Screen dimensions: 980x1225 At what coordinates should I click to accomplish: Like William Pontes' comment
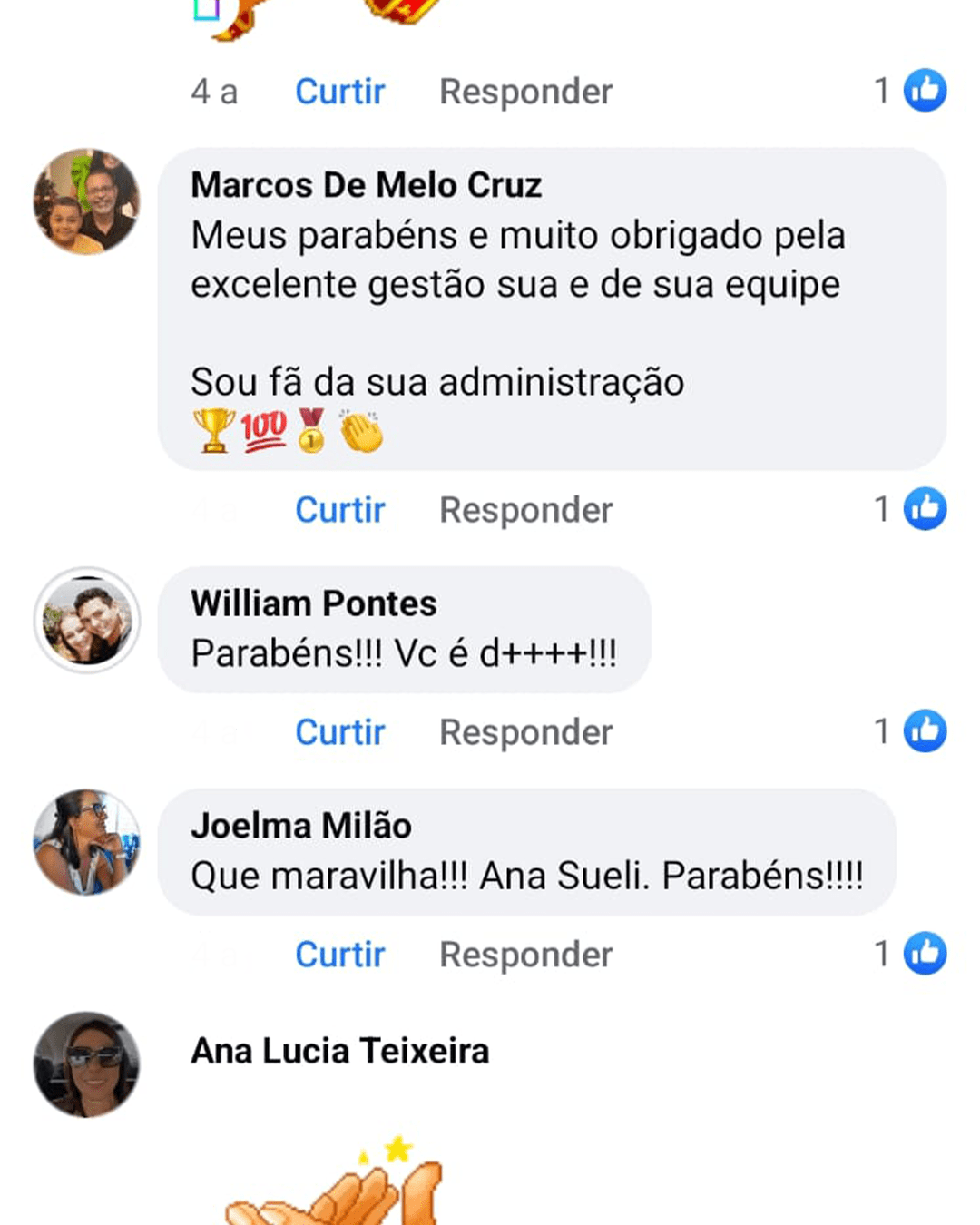(x=340, y=732)
